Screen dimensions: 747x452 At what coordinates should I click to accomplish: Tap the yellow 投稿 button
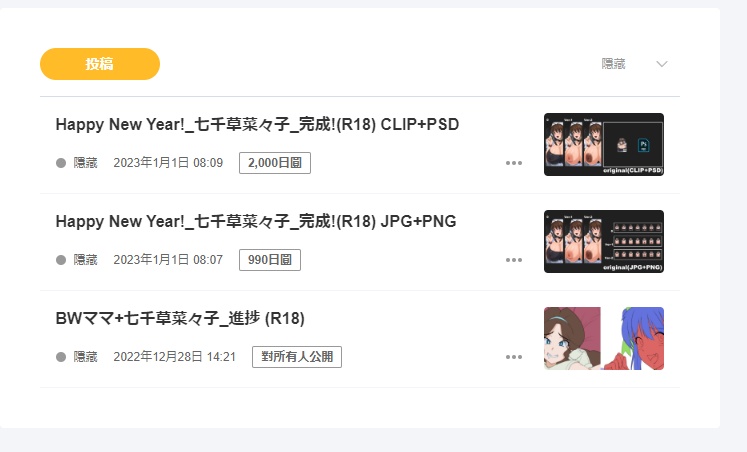[x=100, y=64]
